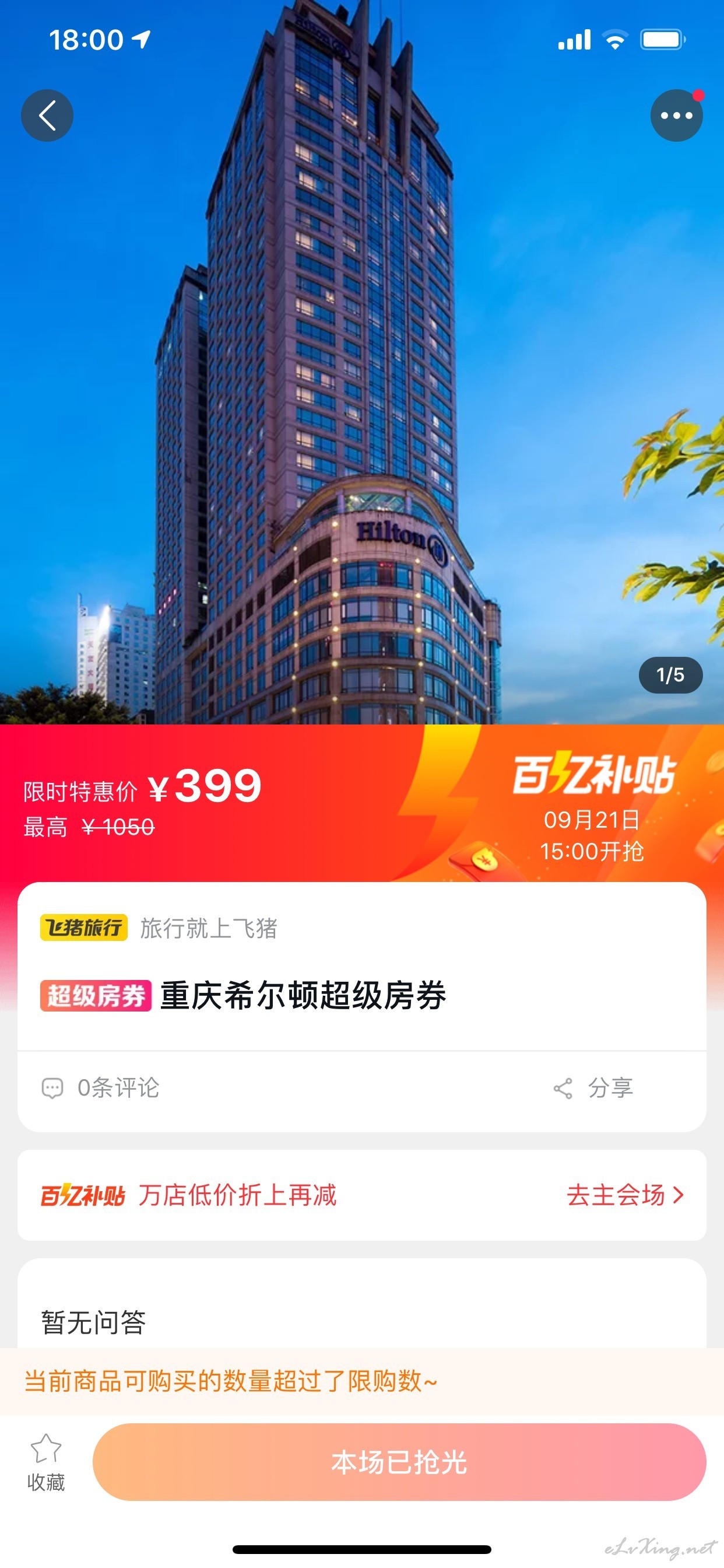The height and width of the screenshot is (1568, 724).
Task: Tap the 本场已抢光 sold-out button
Action: 399,1461
